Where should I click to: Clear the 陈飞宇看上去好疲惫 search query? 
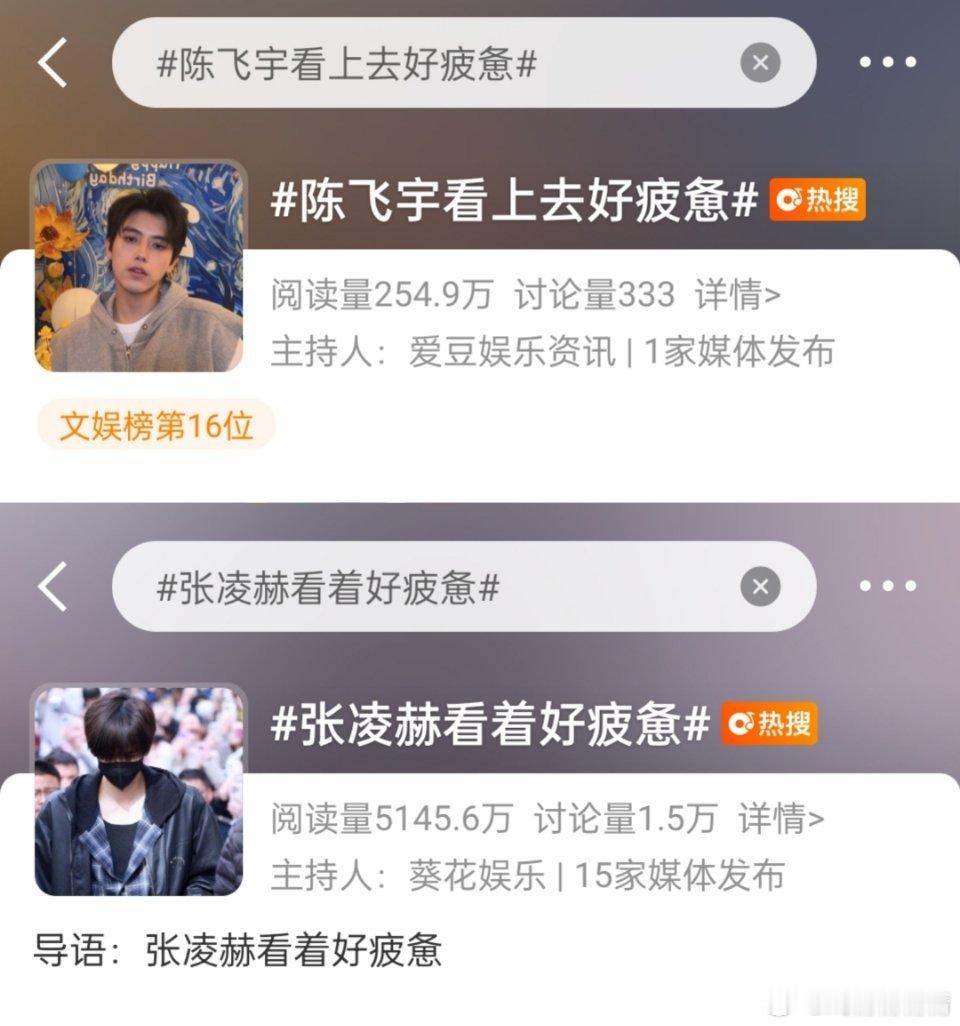760,62
